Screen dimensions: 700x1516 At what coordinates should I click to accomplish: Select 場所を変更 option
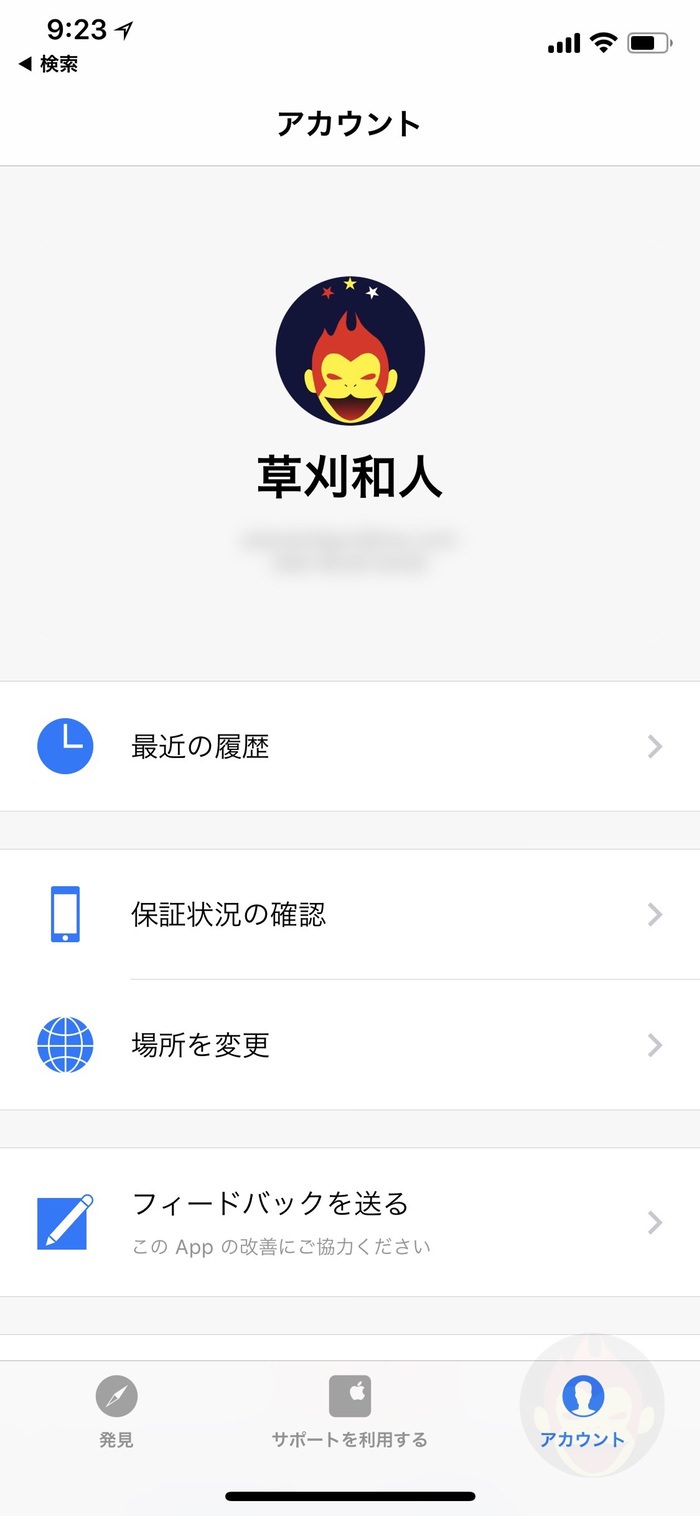click(350, 1045)
